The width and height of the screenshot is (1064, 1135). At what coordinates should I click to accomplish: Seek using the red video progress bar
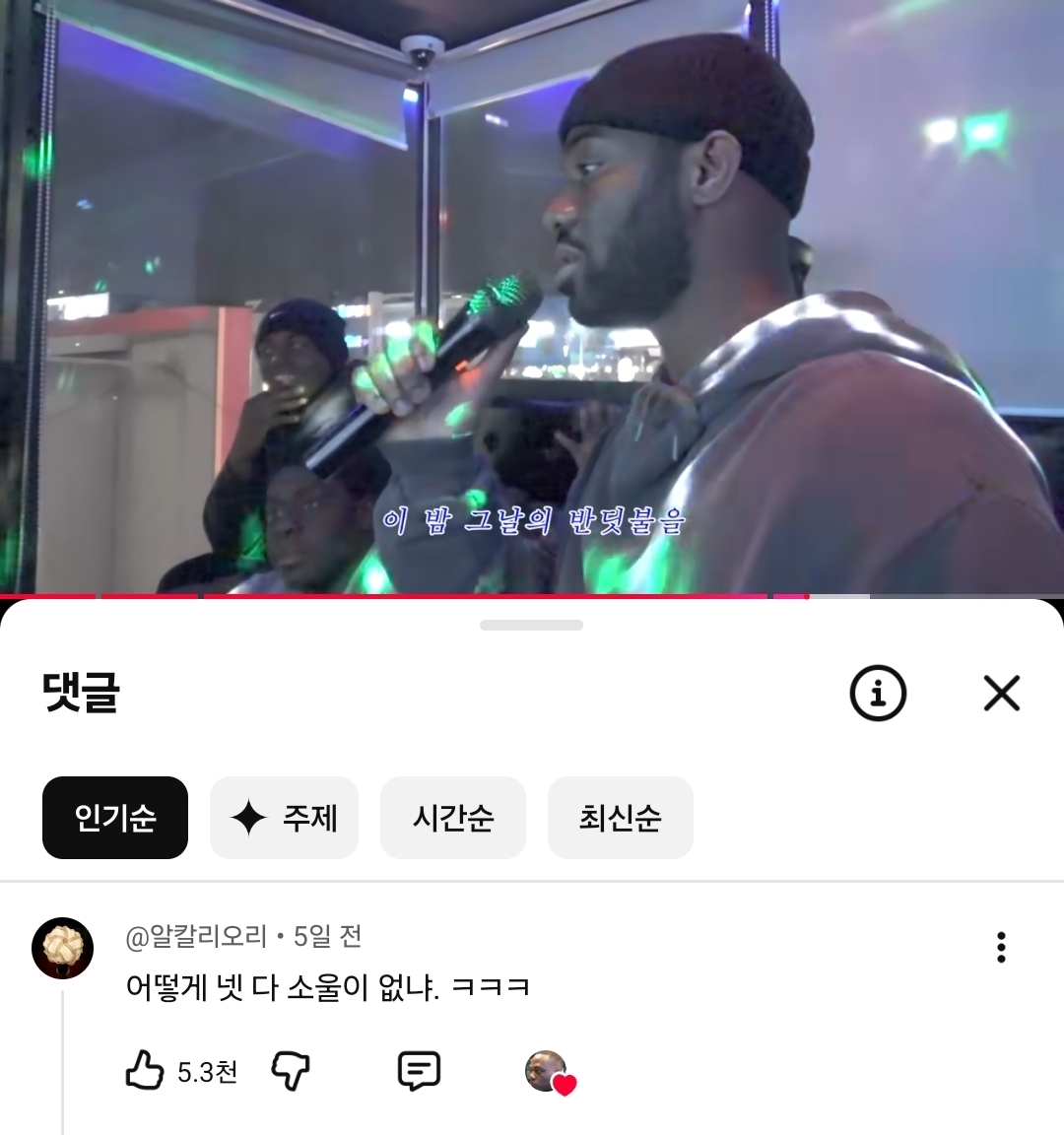click(394, 595)
